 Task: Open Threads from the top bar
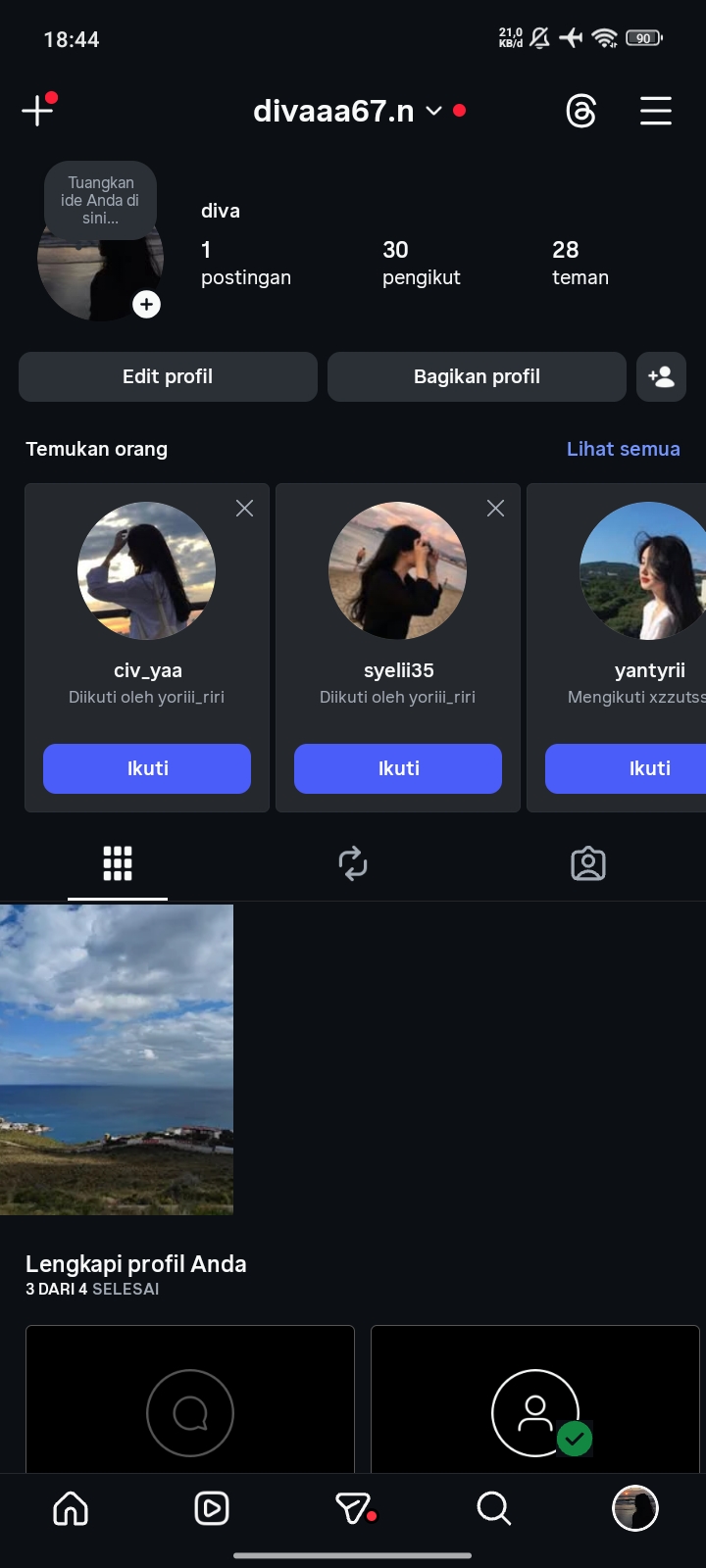[581, 111]
